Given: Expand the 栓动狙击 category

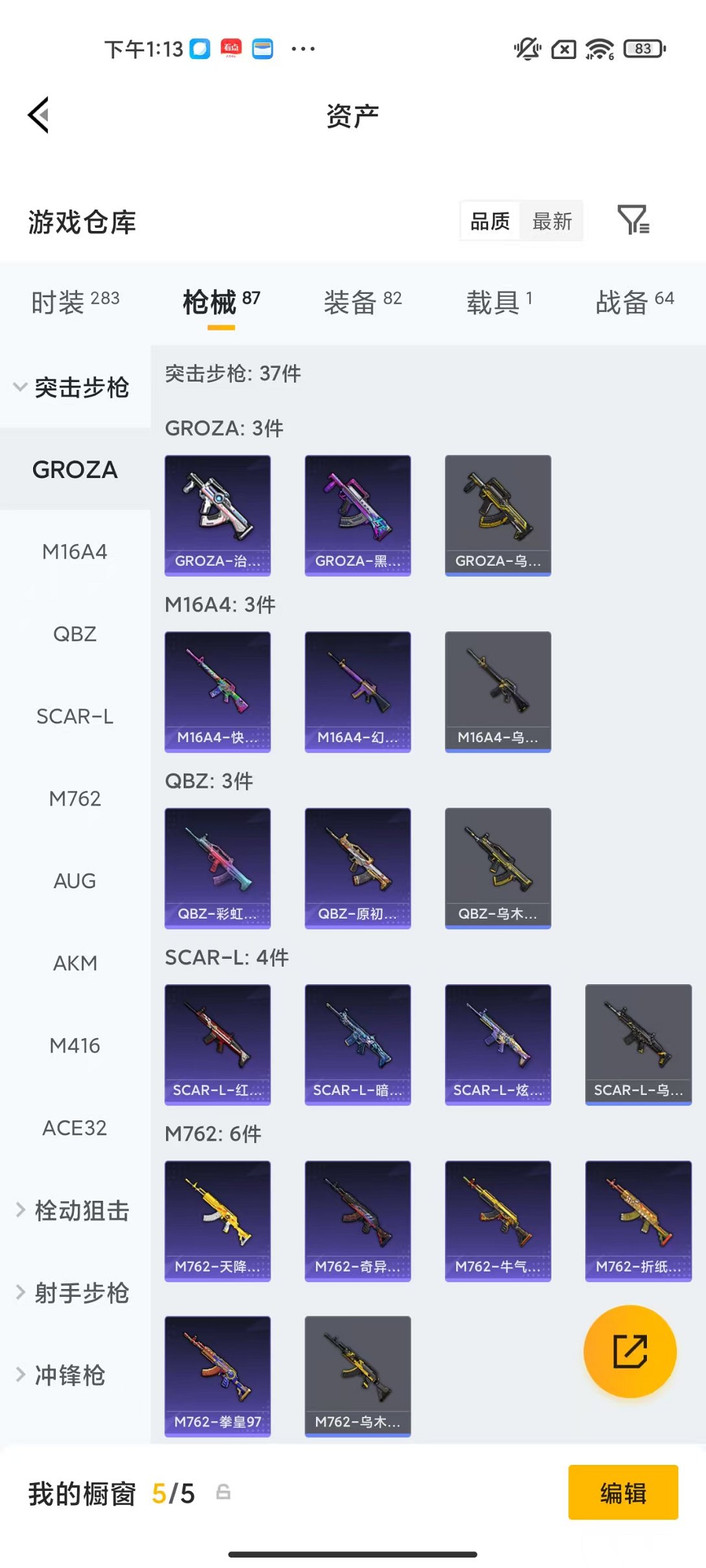Looking at the screenshot, I should point(73,1211).
